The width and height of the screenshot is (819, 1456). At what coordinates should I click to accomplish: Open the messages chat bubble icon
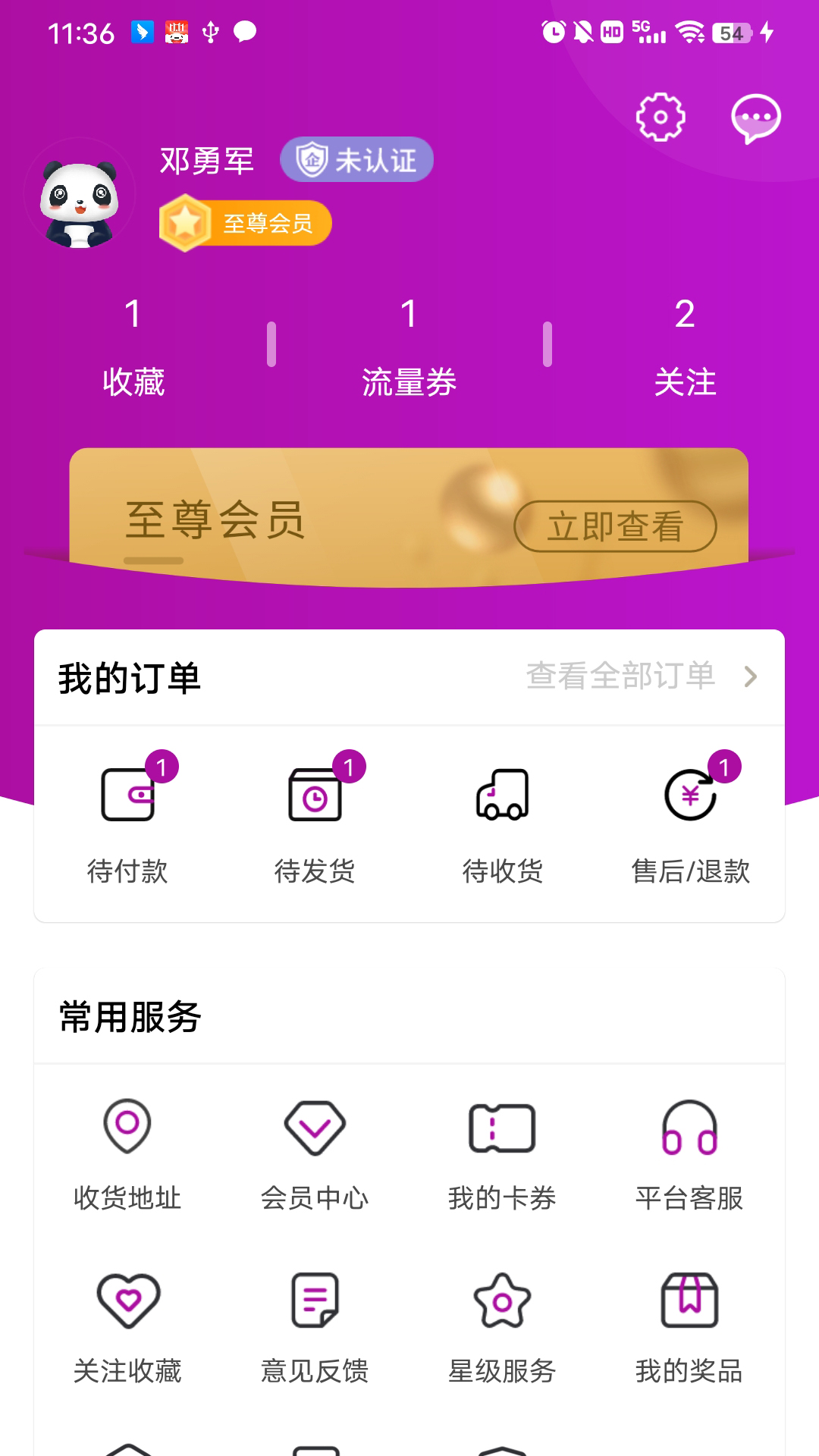tap(755, 118)
